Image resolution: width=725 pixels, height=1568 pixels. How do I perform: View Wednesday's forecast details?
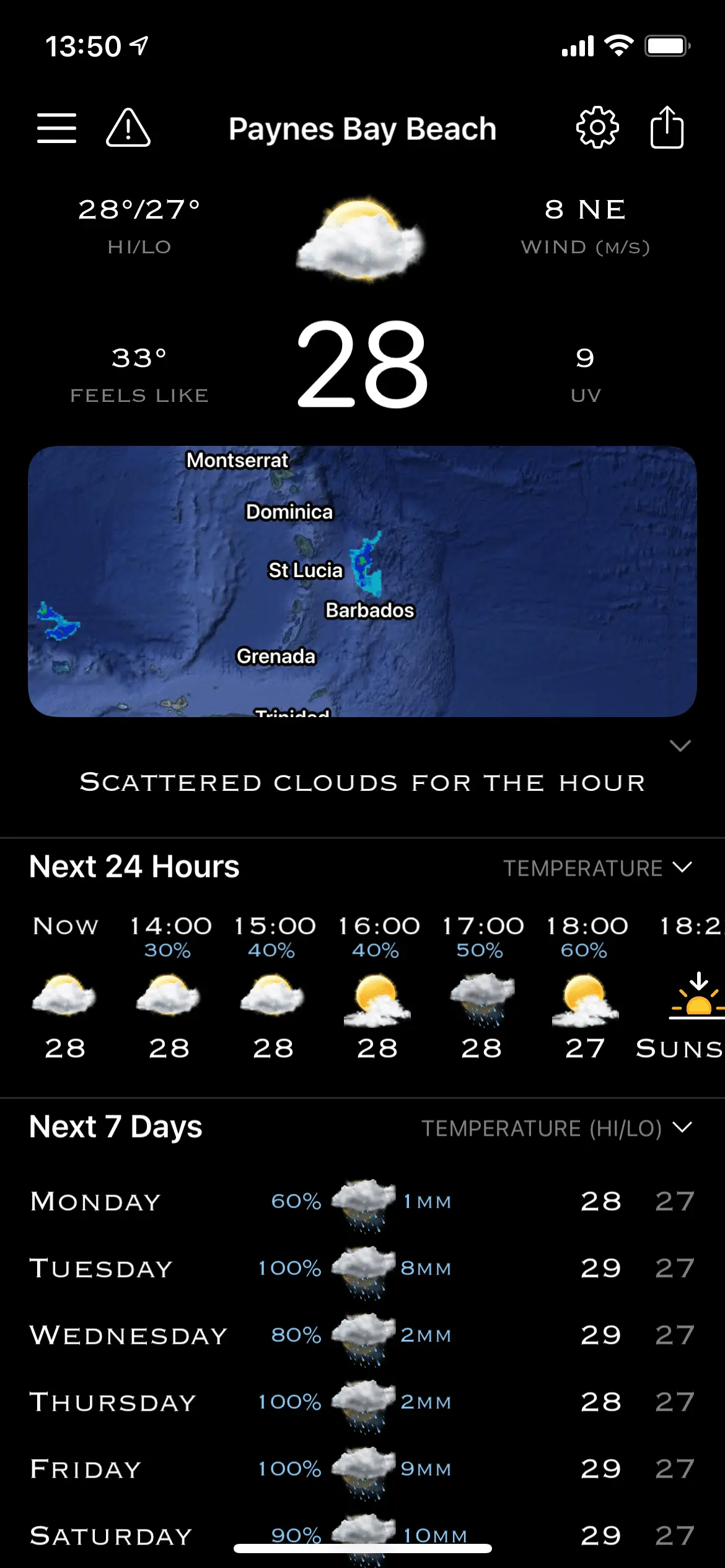click(x=362, y=1335)
